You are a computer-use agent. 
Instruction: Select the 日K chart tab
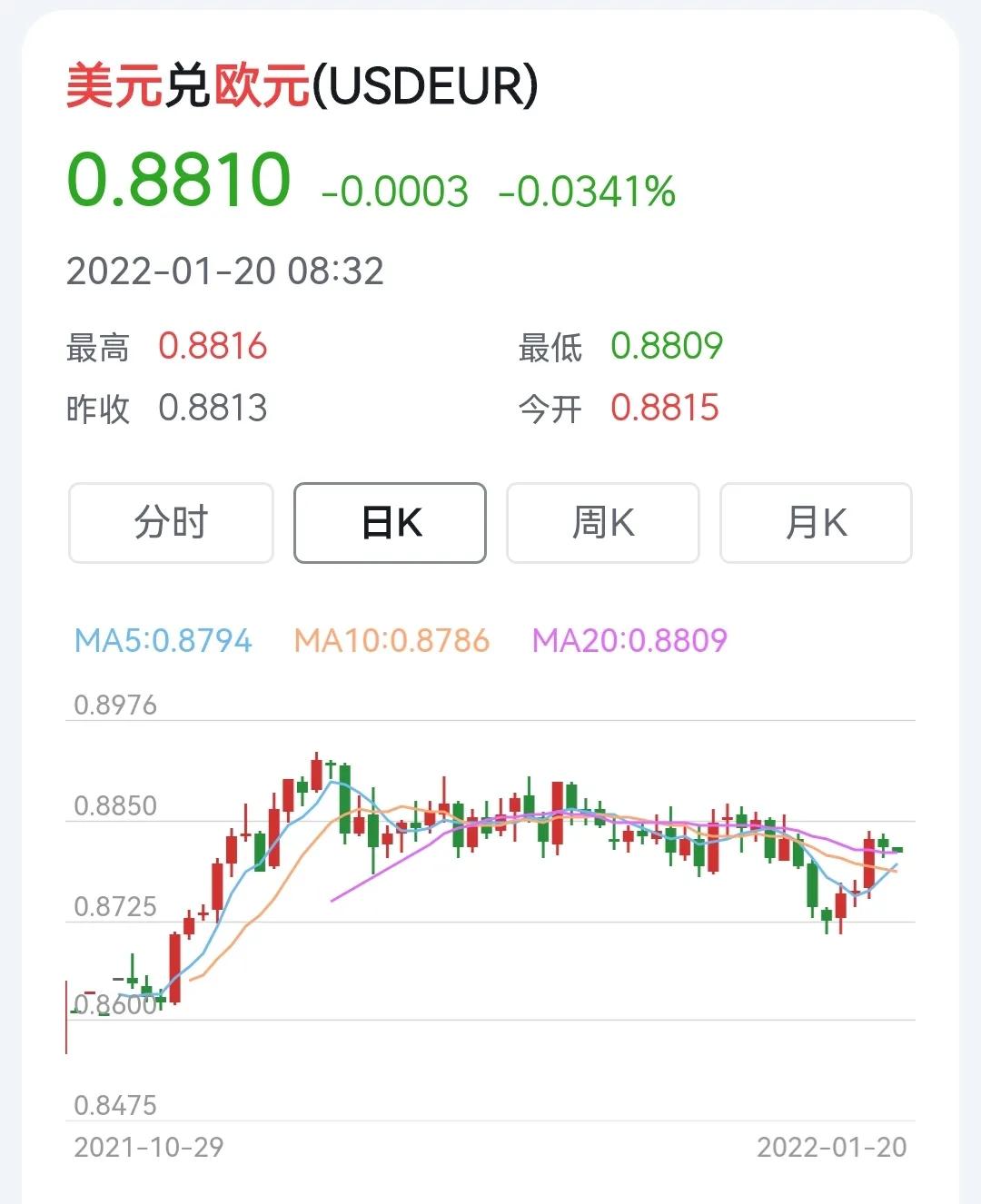(390, 523)
